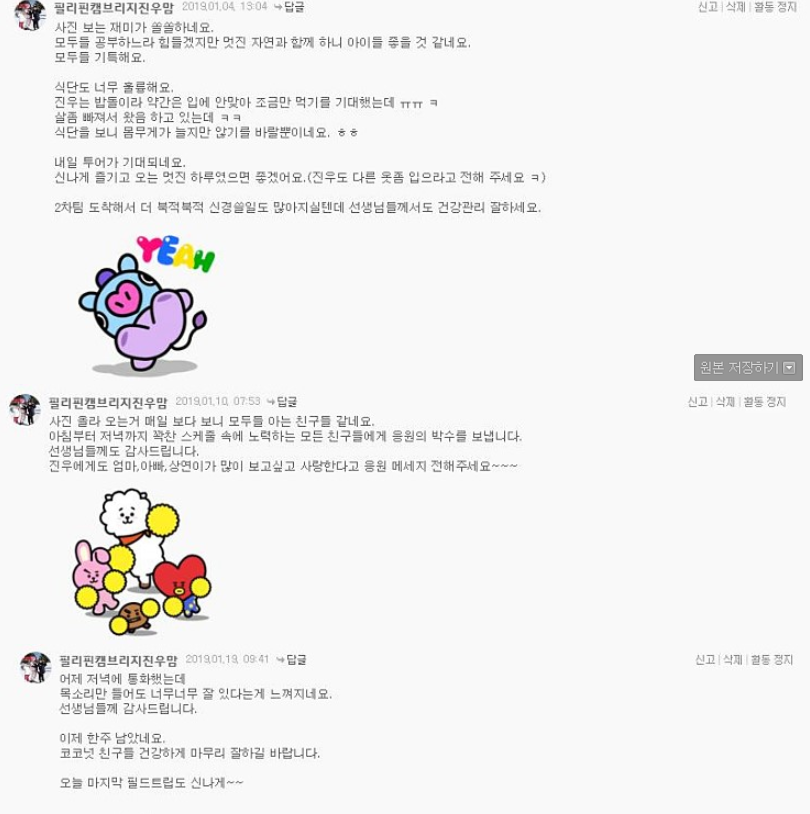The image size is (810, 814).
Task: Delete the 2019.01.19 09:41 comment
Action: [733, 660]
